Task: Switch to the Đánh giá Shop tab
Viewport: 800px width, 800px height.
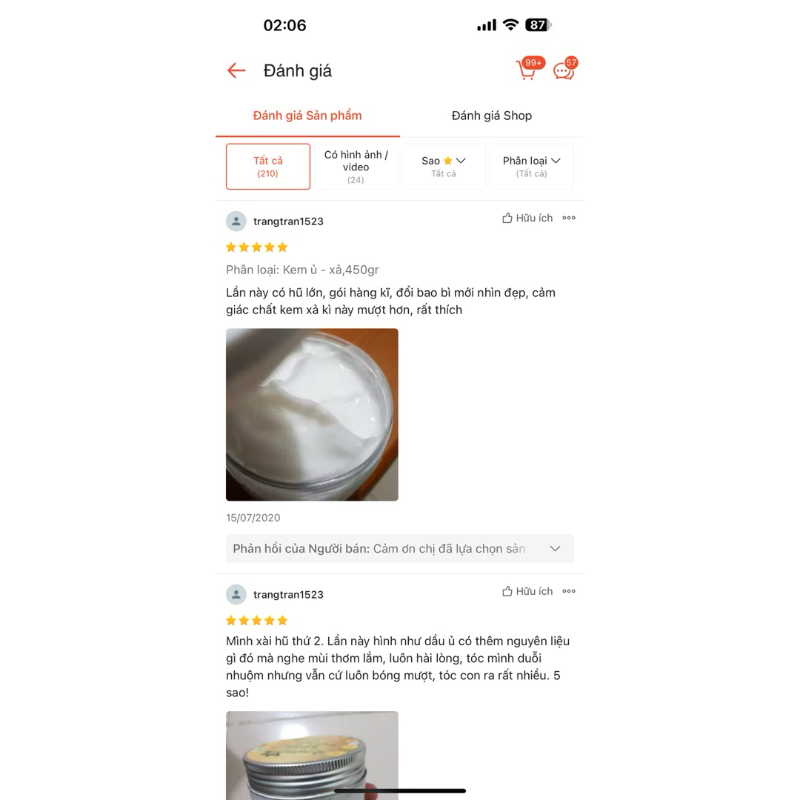Action: [x=491, y=116]
